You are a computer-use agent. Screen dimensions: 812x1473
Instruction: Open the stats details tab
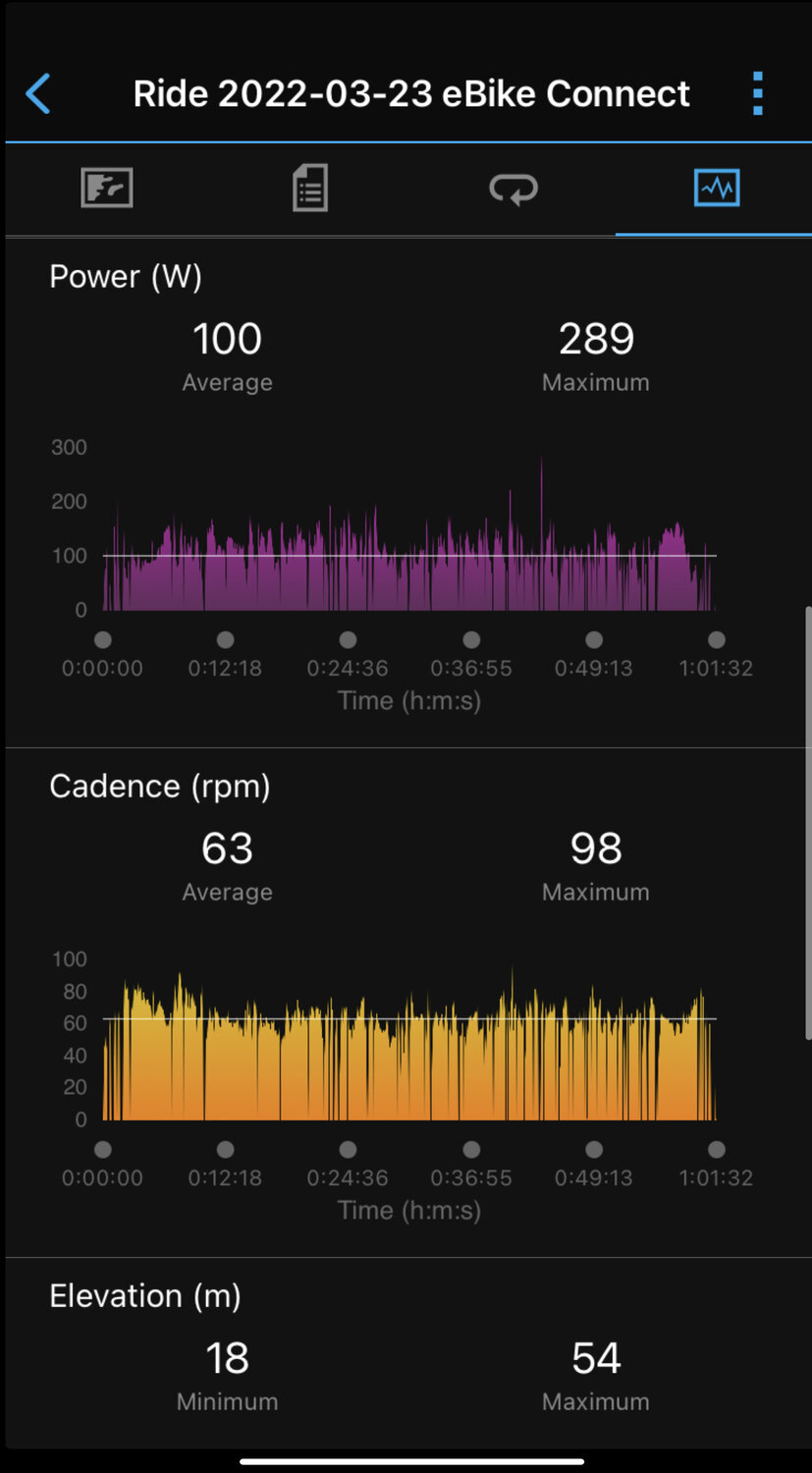(309, 188)
